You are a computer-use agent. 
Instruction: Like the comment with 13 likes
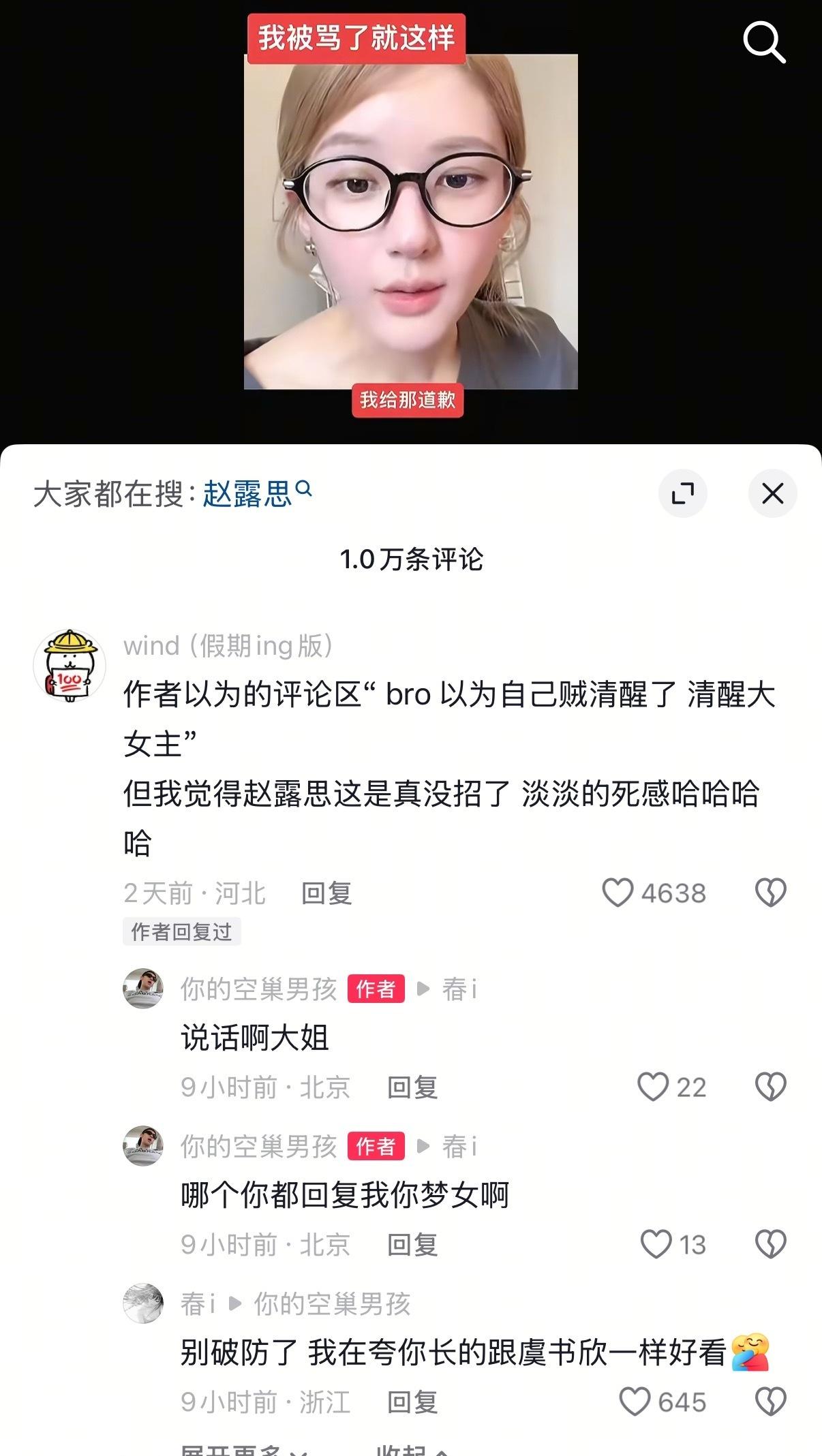656,1245
